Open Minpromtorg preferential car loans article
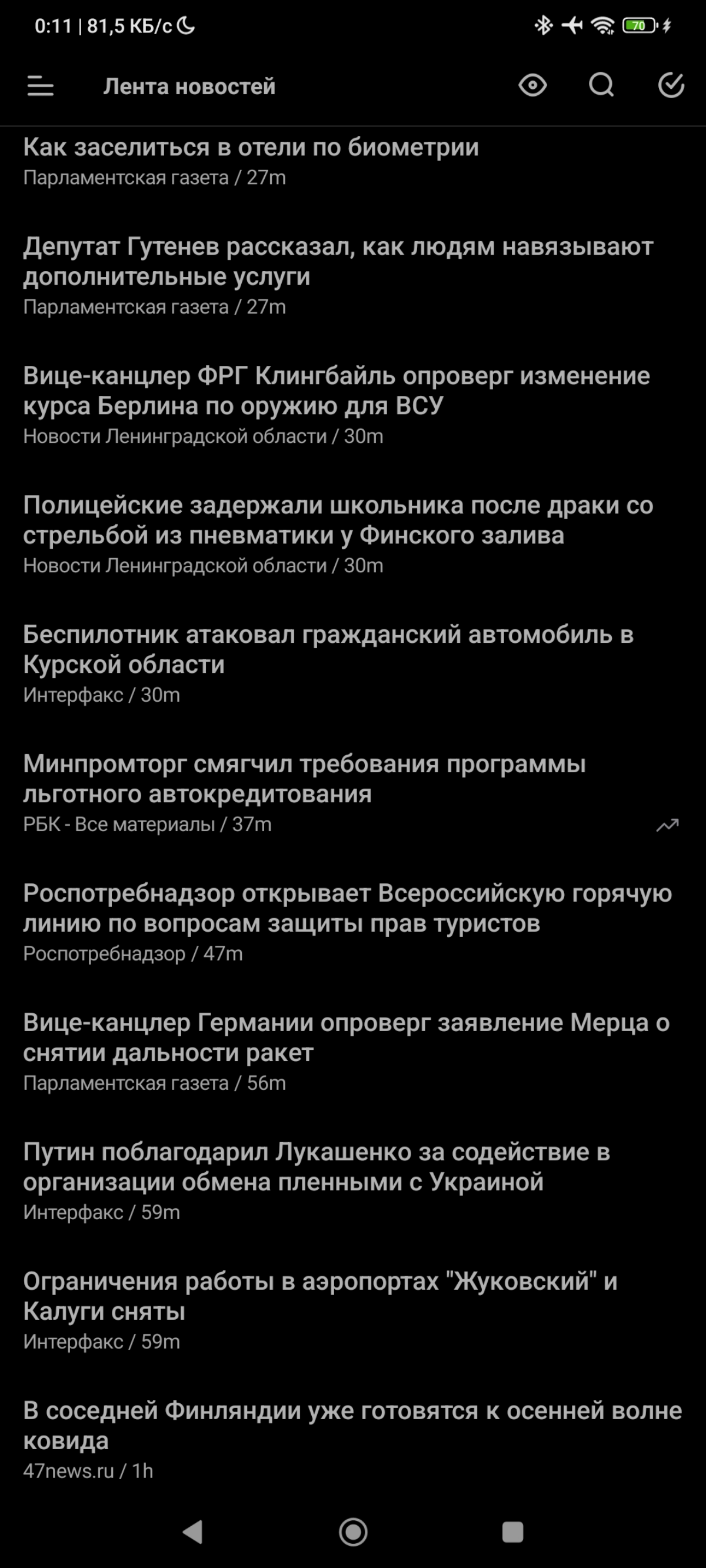This screenshot has width=706, height=1568. click(x=352, y=793)
